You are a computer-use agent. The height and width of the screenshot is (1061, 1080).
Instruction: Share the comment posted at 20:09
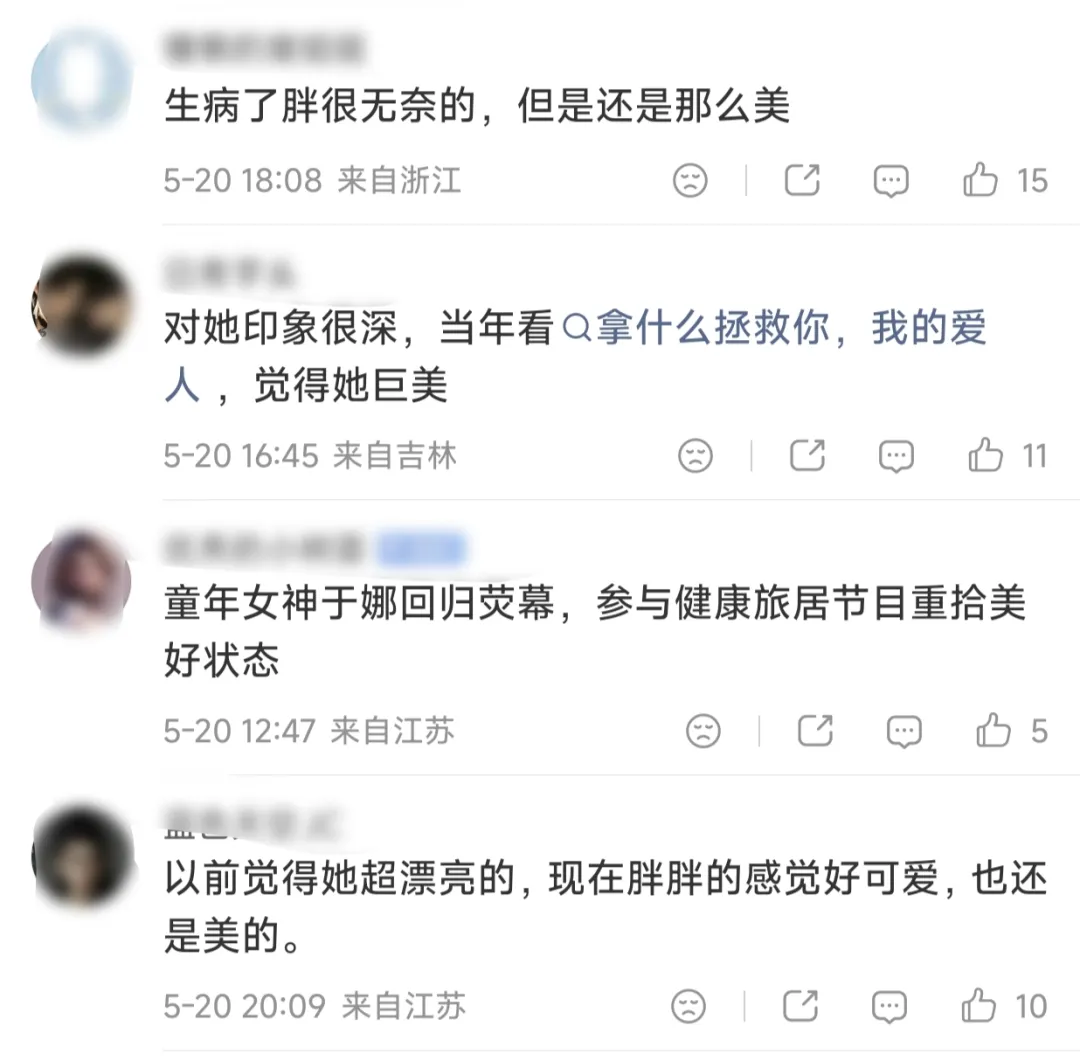(801, 1006)
